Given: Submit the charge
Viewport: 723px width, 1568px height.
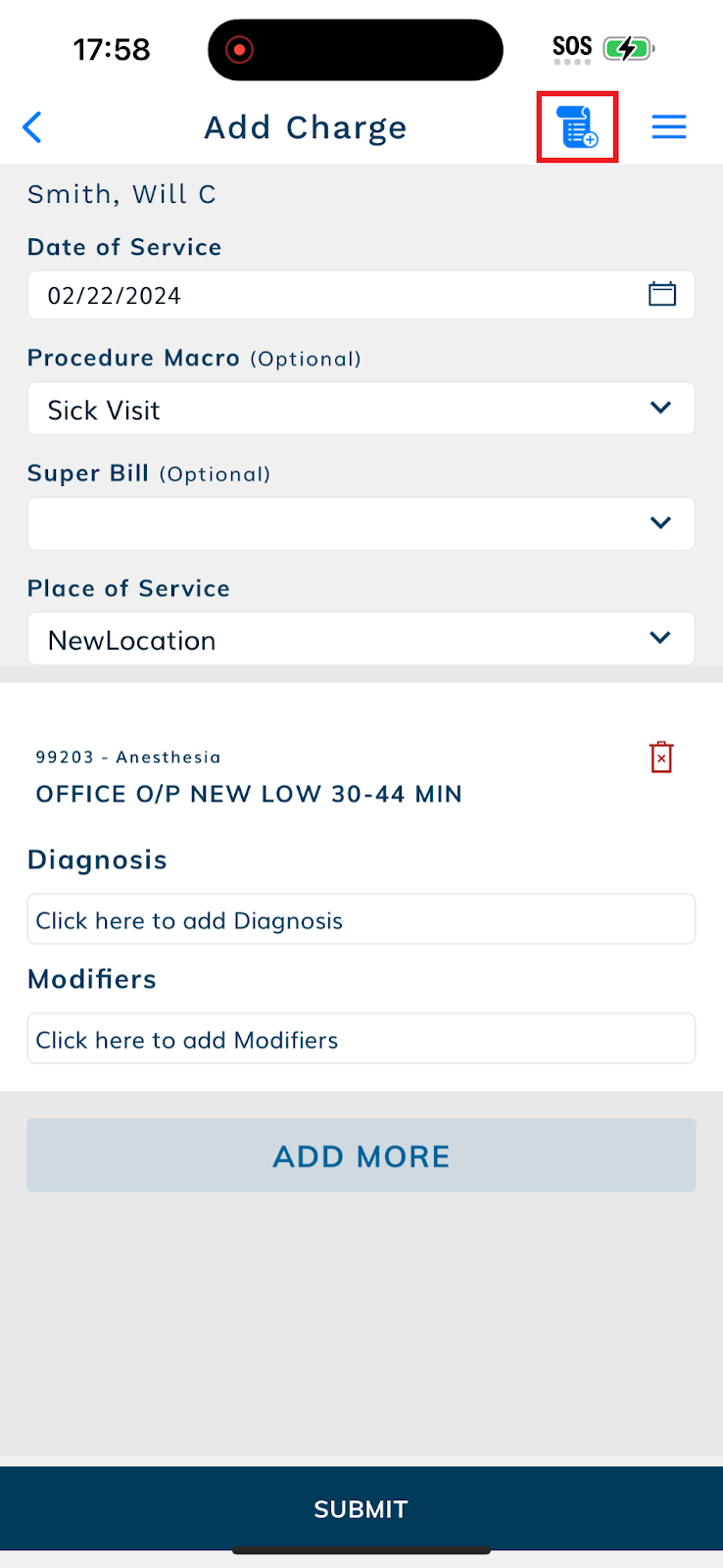Looking at the screenshot, I should coord(361,1508).
